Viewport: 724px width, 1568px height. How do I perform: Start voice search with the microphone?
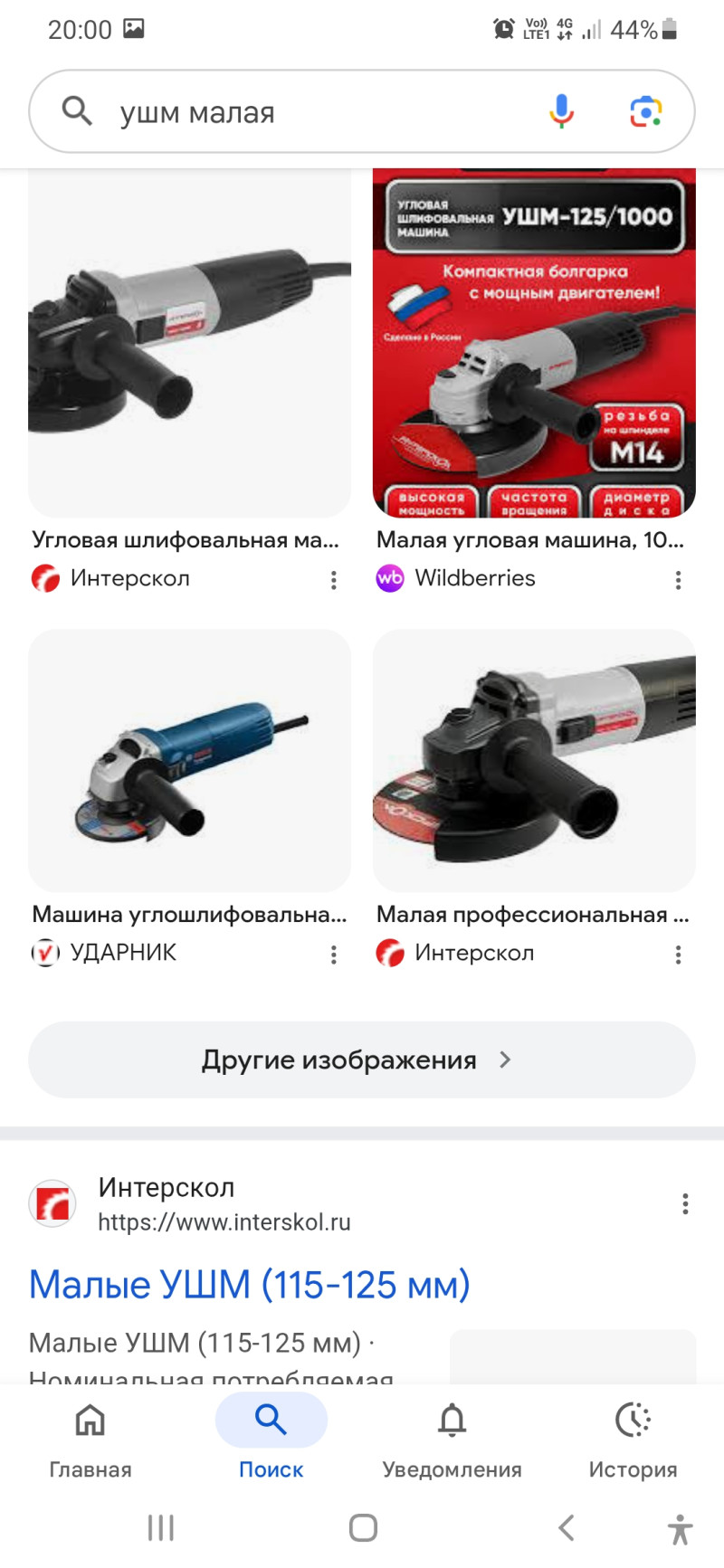561,111
